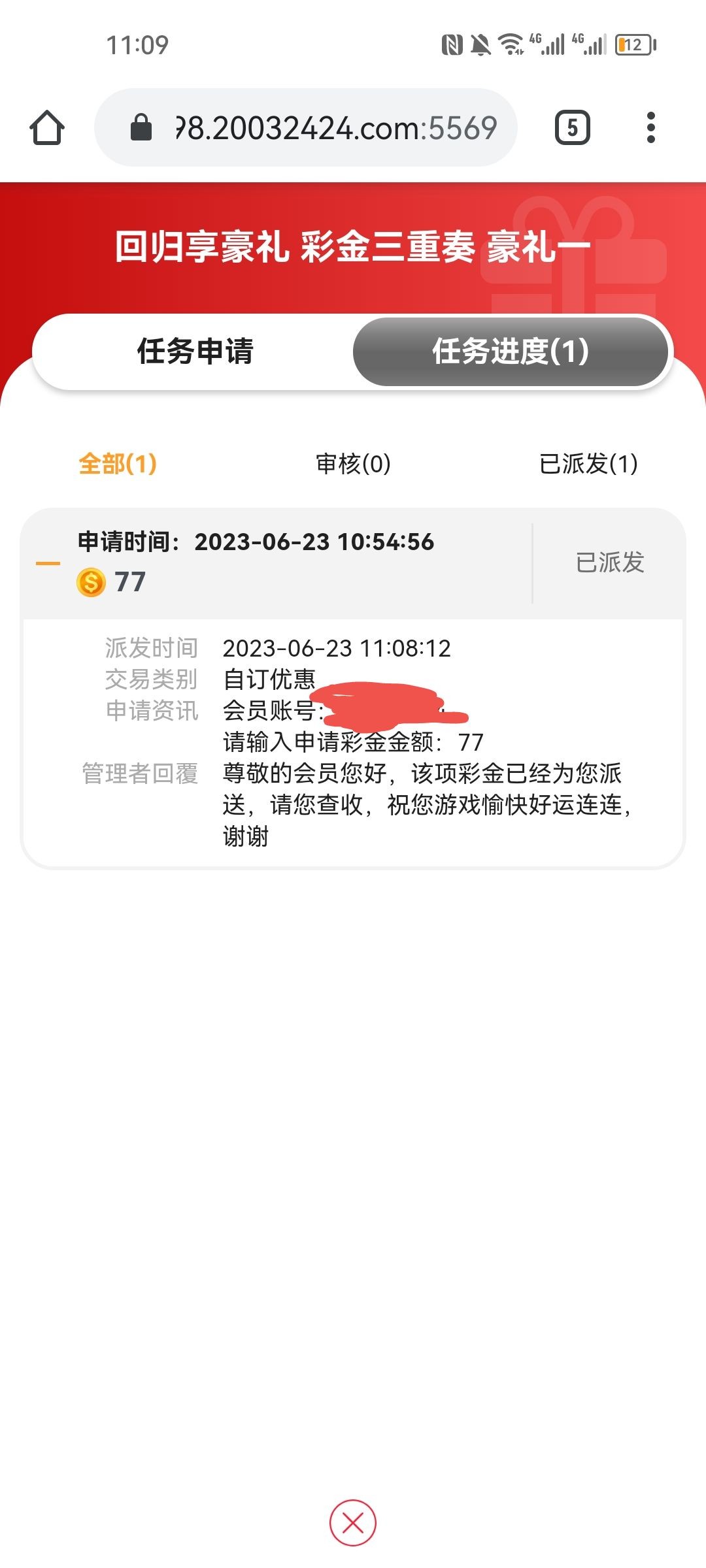This screenshot has width=706, height=1568.
Task: Select the 任务进度(1) tab
Action: pyautogui.click(x=511, y=351)
